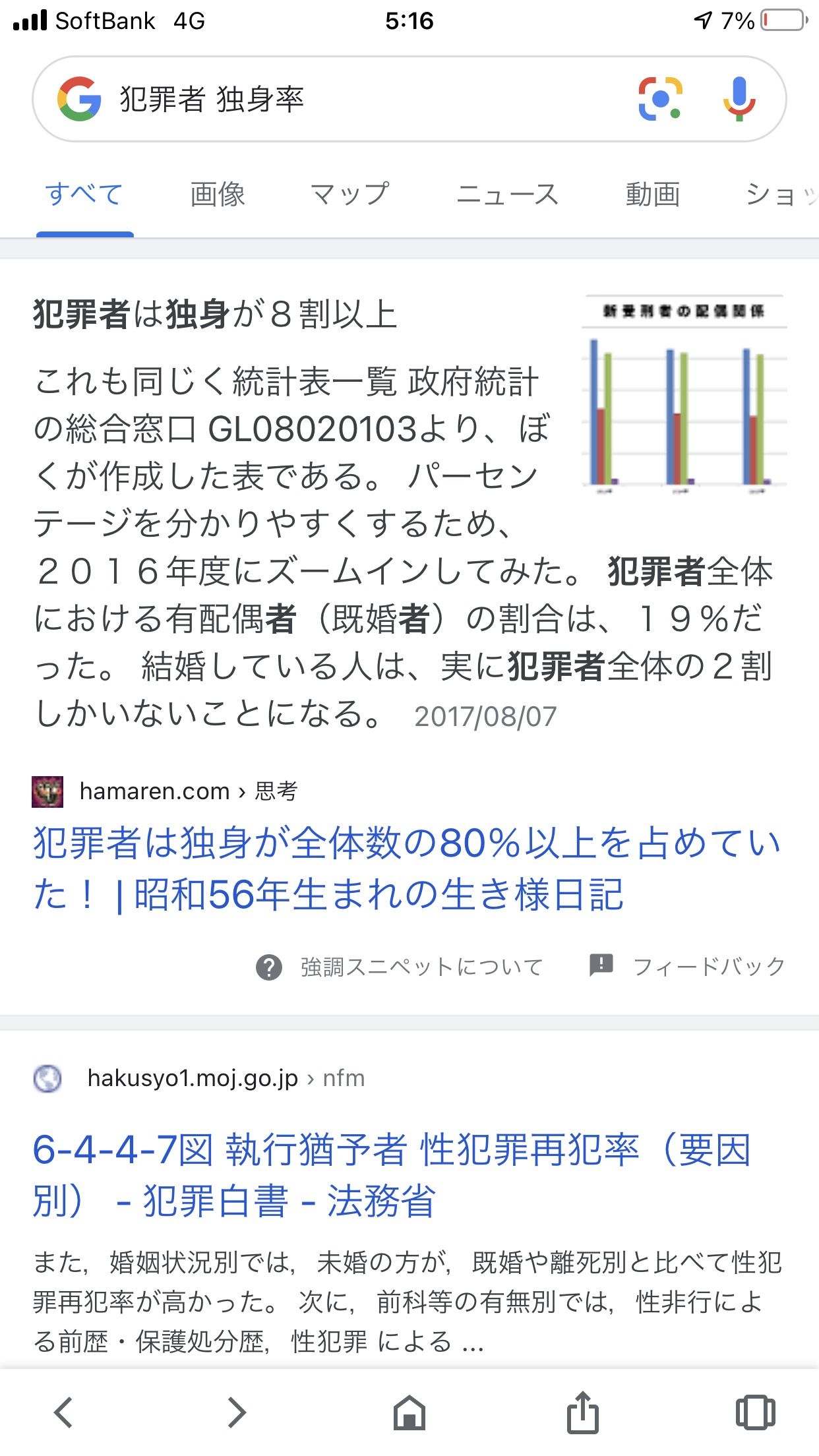Open Google Lens camera search

[660, 99]
